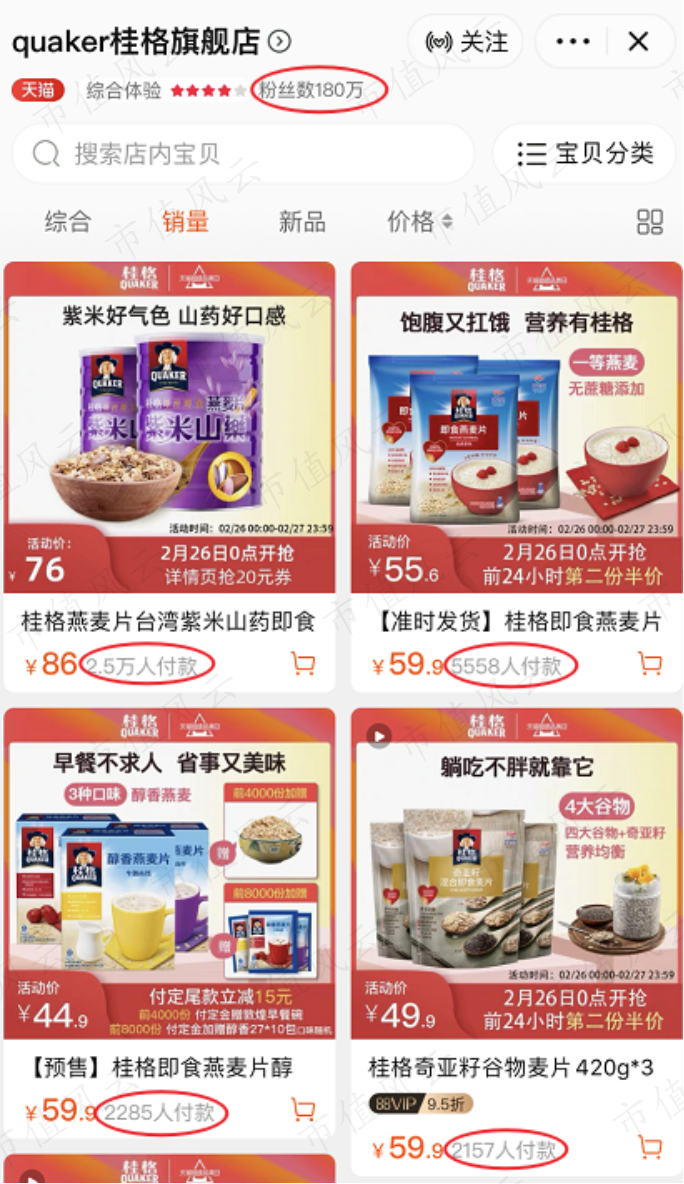Add 奇亚籽谷物麦片 to cart
Screen dimensions: 684x1184
coord(650,1146)
